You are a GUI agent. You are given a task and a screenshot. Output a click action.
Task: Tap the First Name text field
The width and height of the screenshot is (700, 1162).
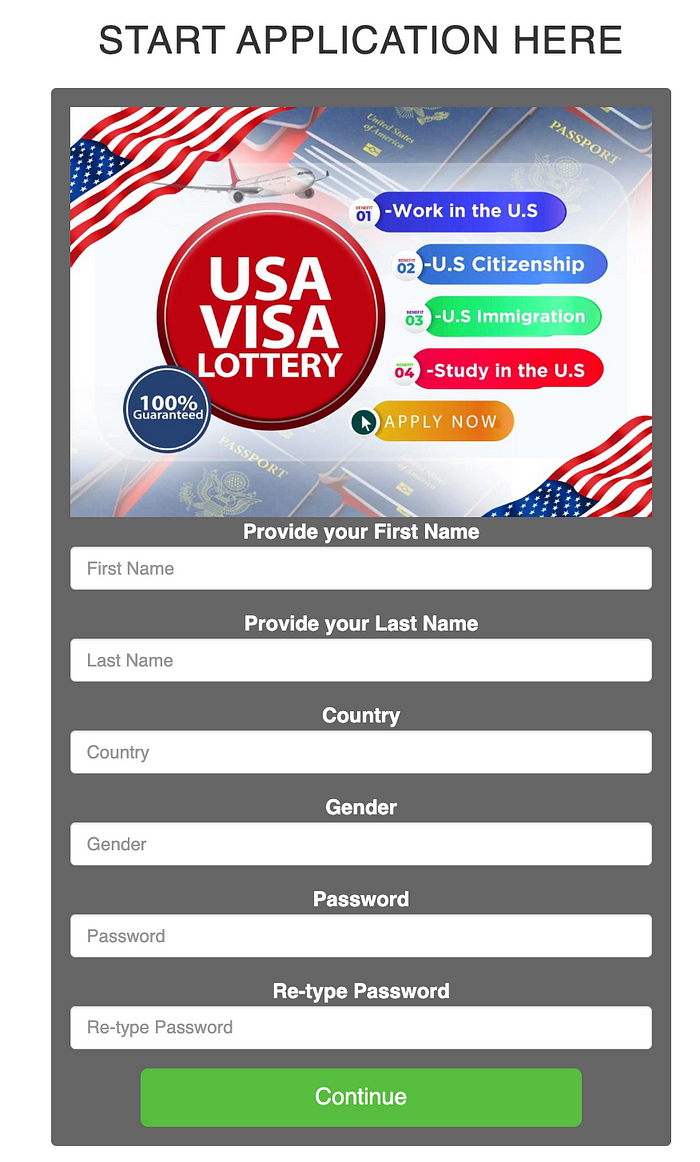[x=360, y=568]
